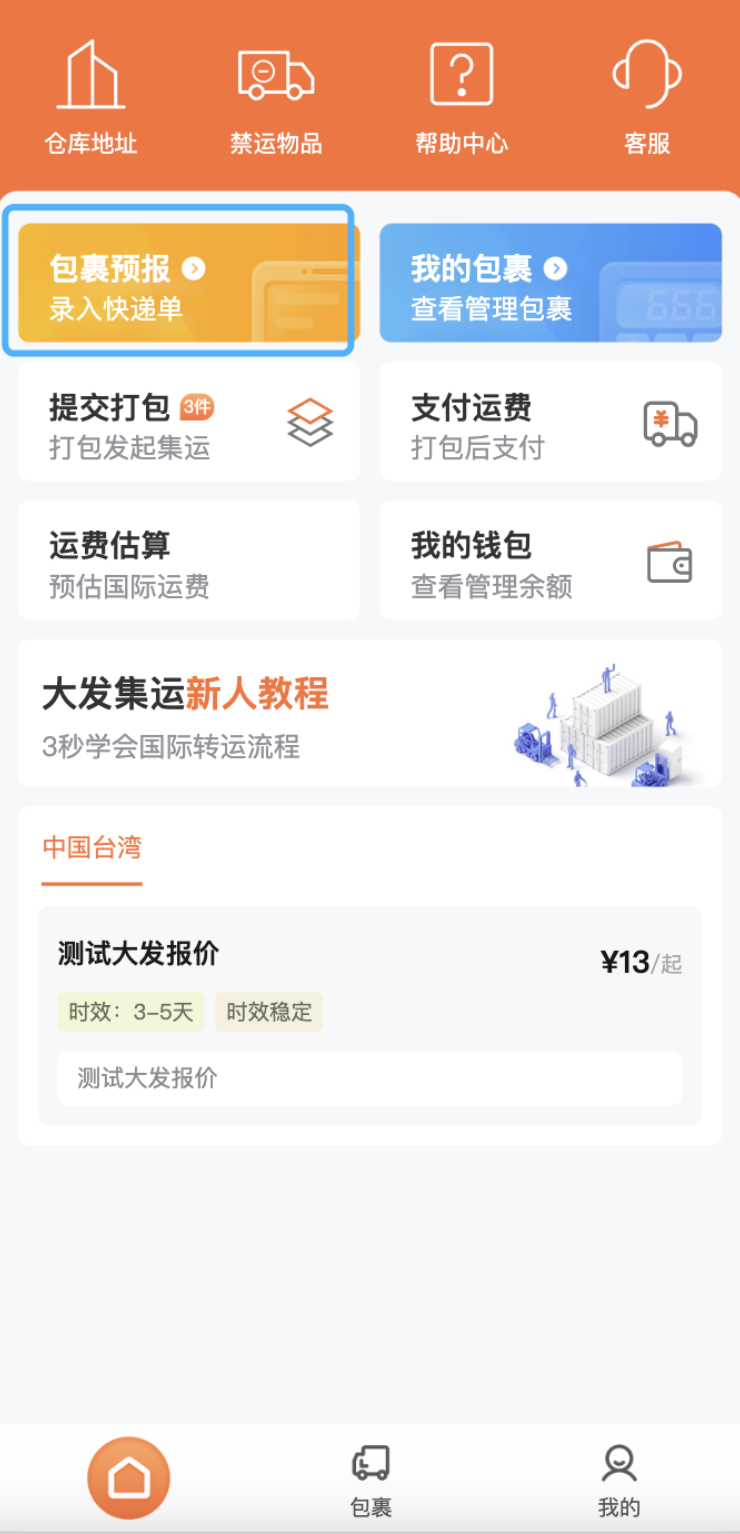This screenshot has height=1534, width=740.
Task: Open 仓库地址 warehouse address
Action: [x=91, y=97]
